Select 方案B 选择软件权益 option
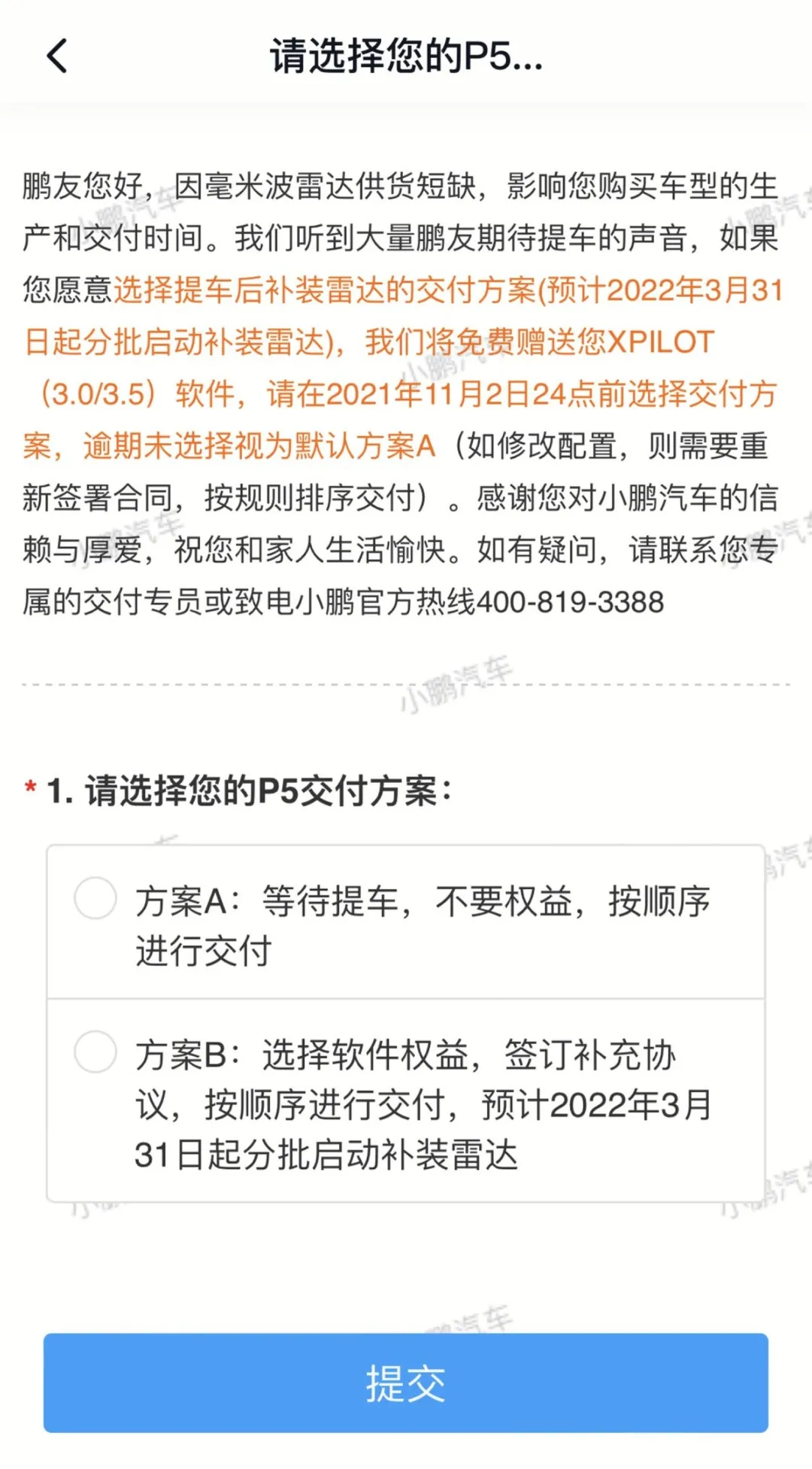The height and width of the screenshot is (1469, 812). coord(95,1051)
